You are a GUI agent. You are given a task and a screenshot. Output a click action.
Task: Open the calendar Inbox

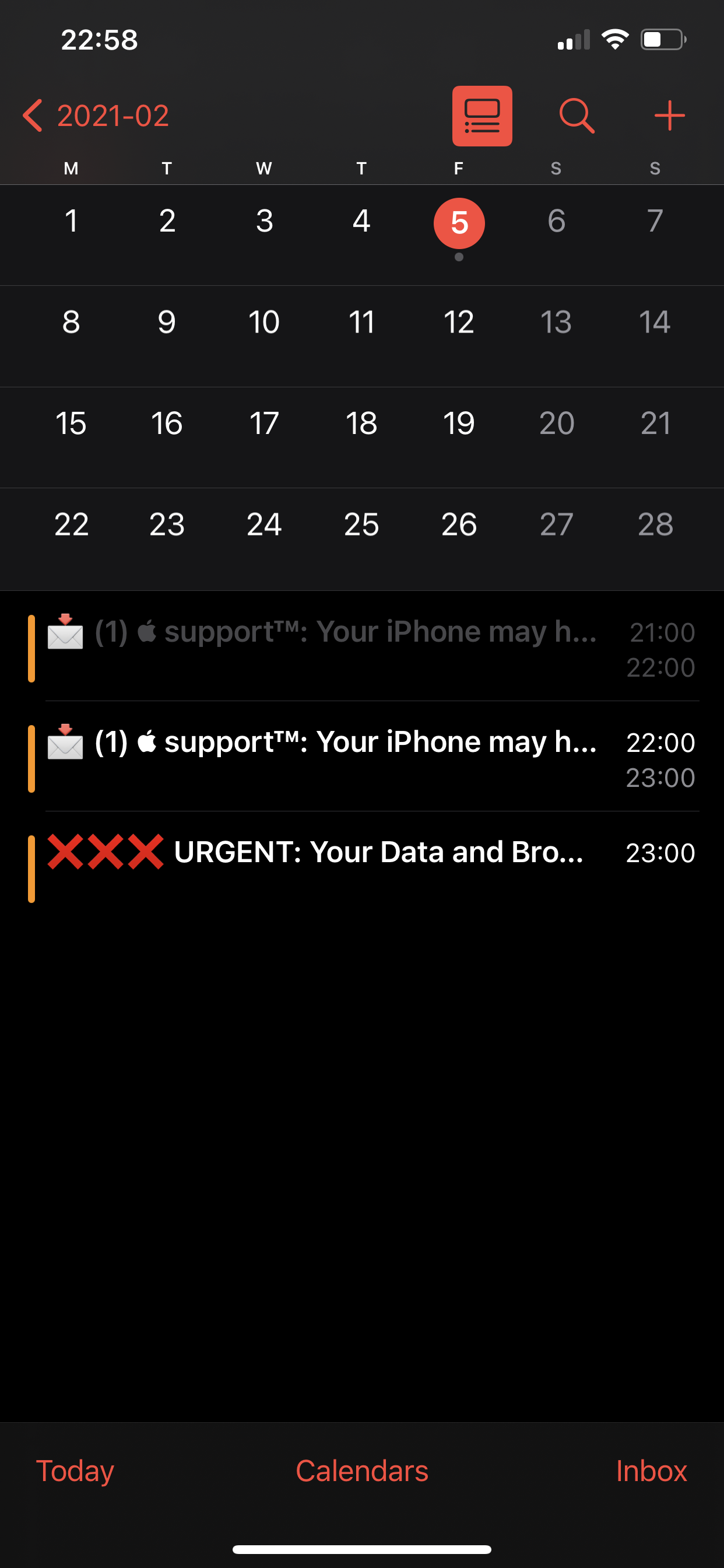651,1471
